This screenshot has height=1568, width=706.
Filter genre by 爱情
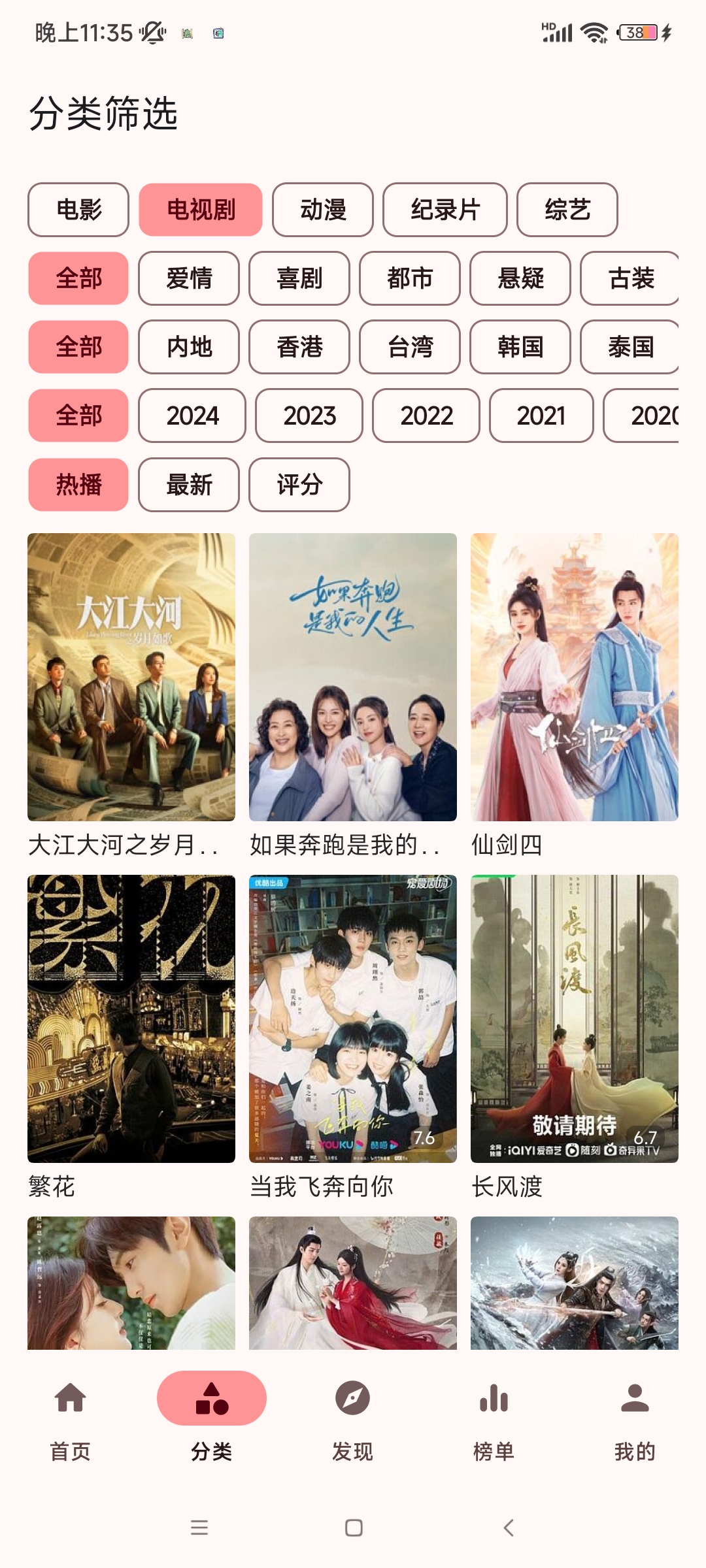[x=189, y=278]
